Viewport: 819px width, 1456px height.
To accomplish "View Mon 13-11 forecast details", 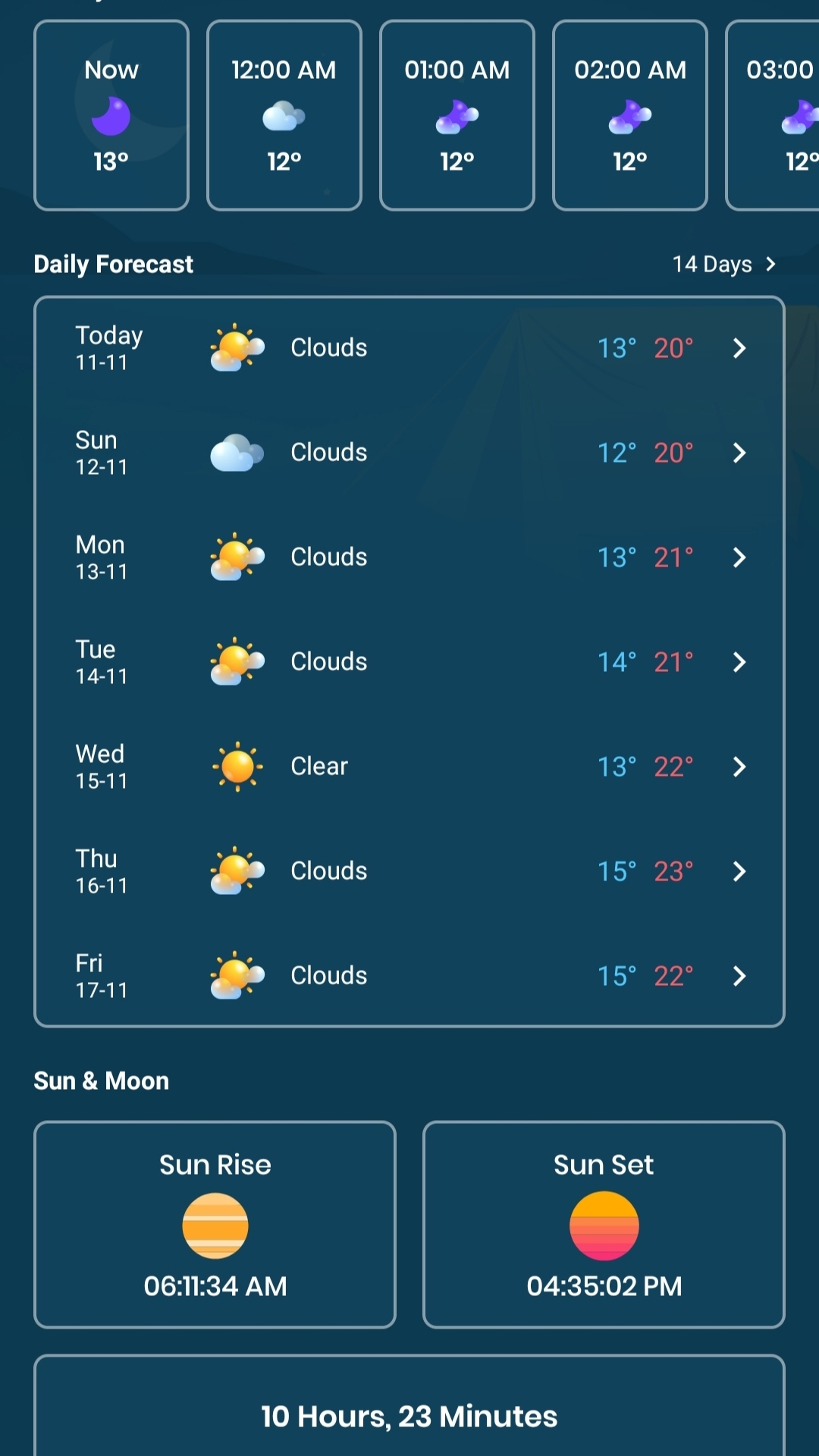I will (x=409, y=557).
